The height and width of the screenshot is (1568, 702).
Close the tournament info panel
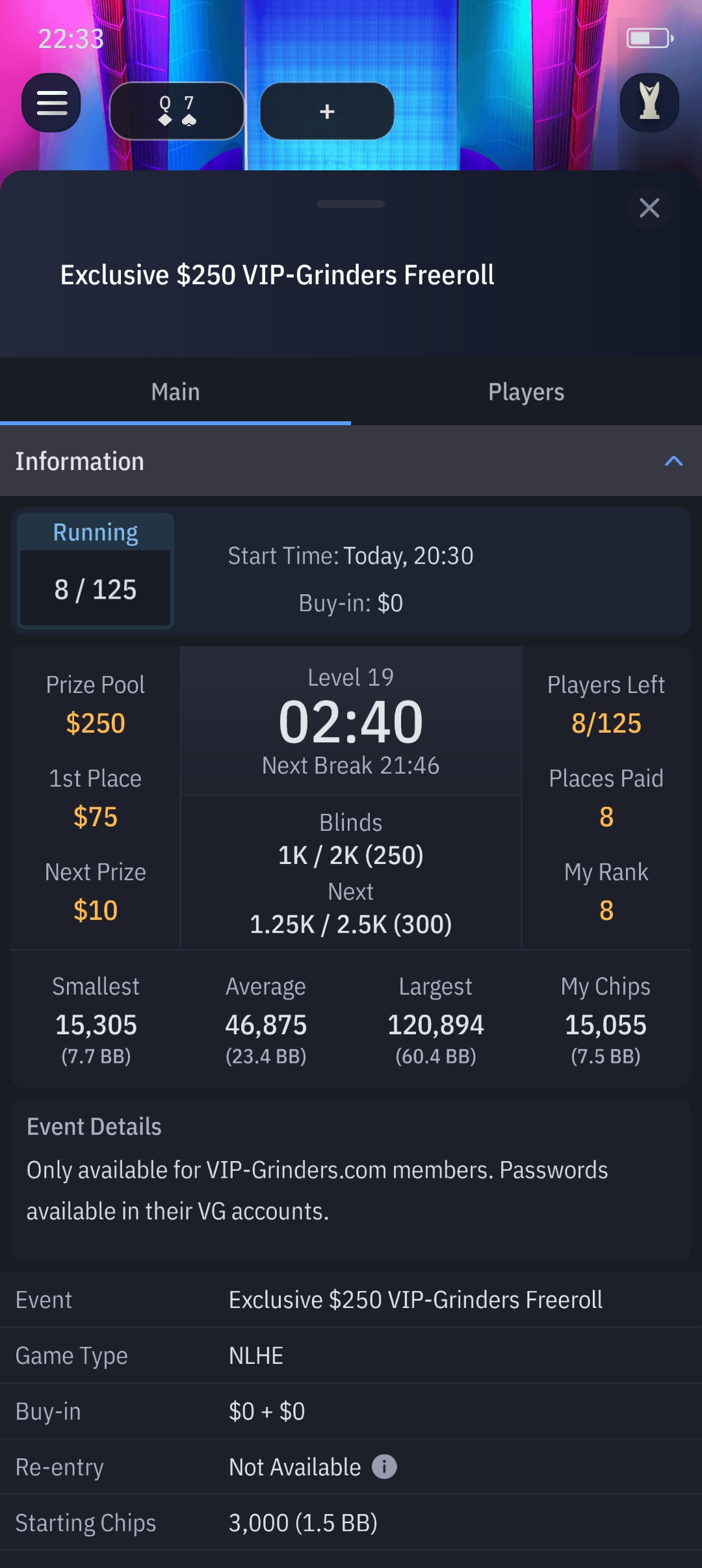(x=649, y=208)
